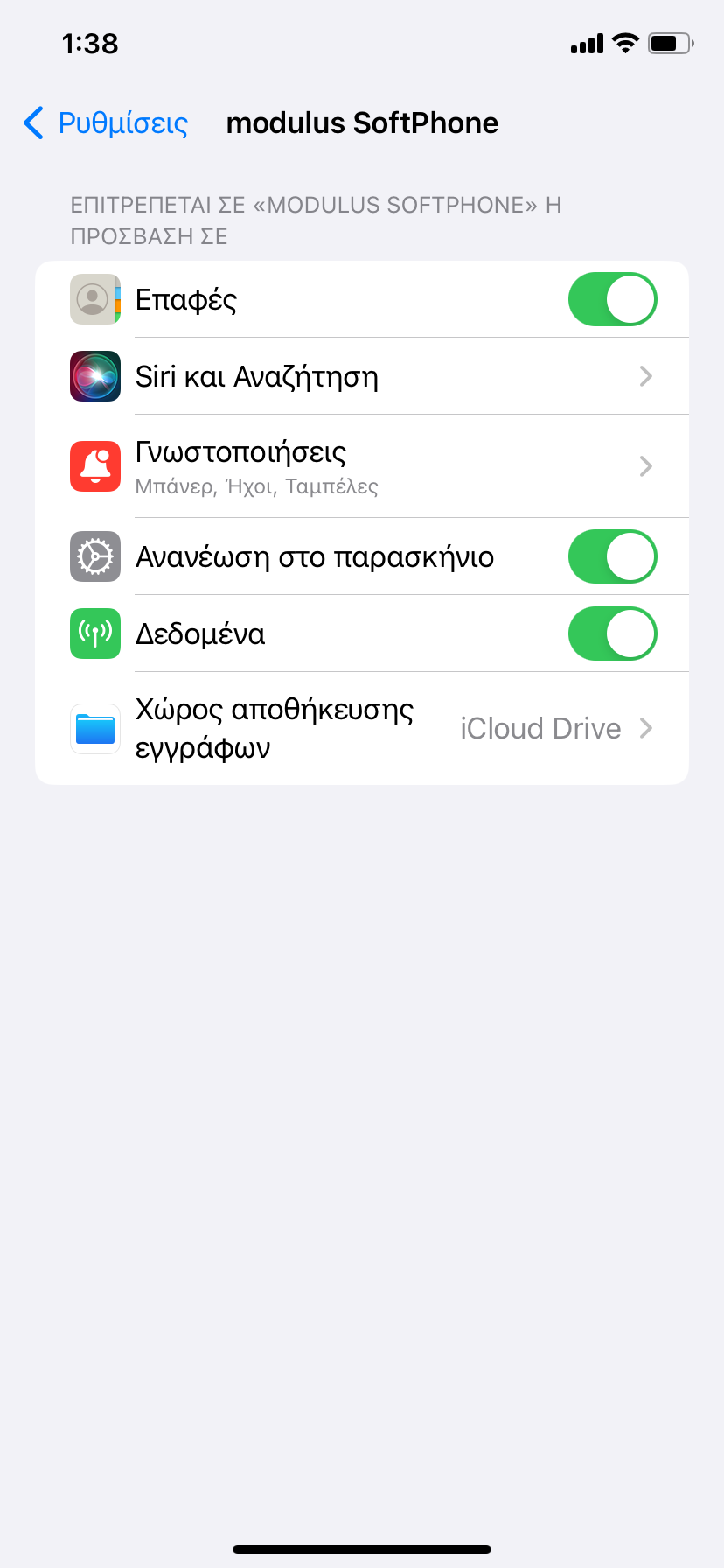
Task: Turn off the Δεδομένα switch
Action: tap(612, 633)
